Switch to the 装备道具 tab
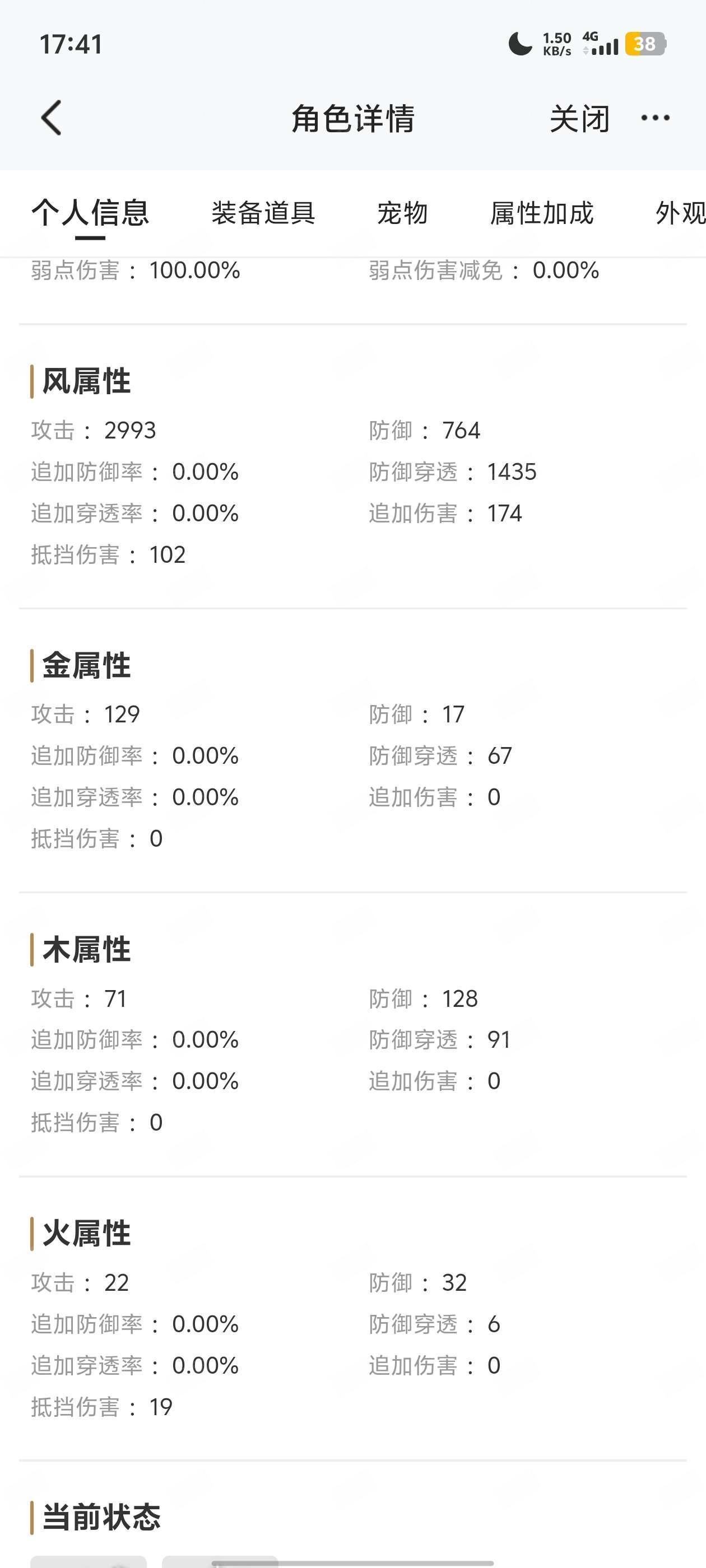This screenshot has height=1568, width=706. tap(263, 213)
